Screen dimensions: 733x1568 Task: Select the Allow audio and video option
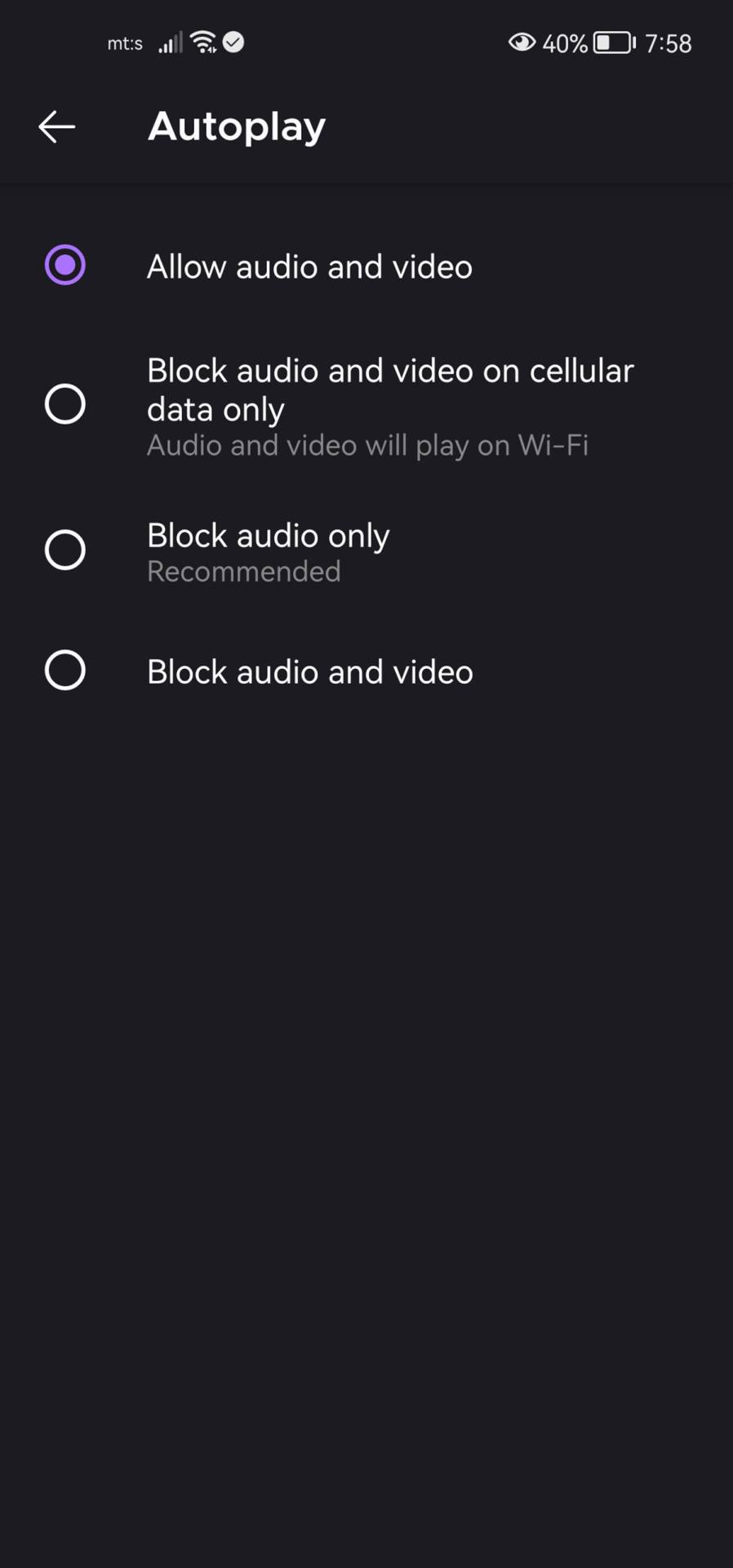point(309,266)
